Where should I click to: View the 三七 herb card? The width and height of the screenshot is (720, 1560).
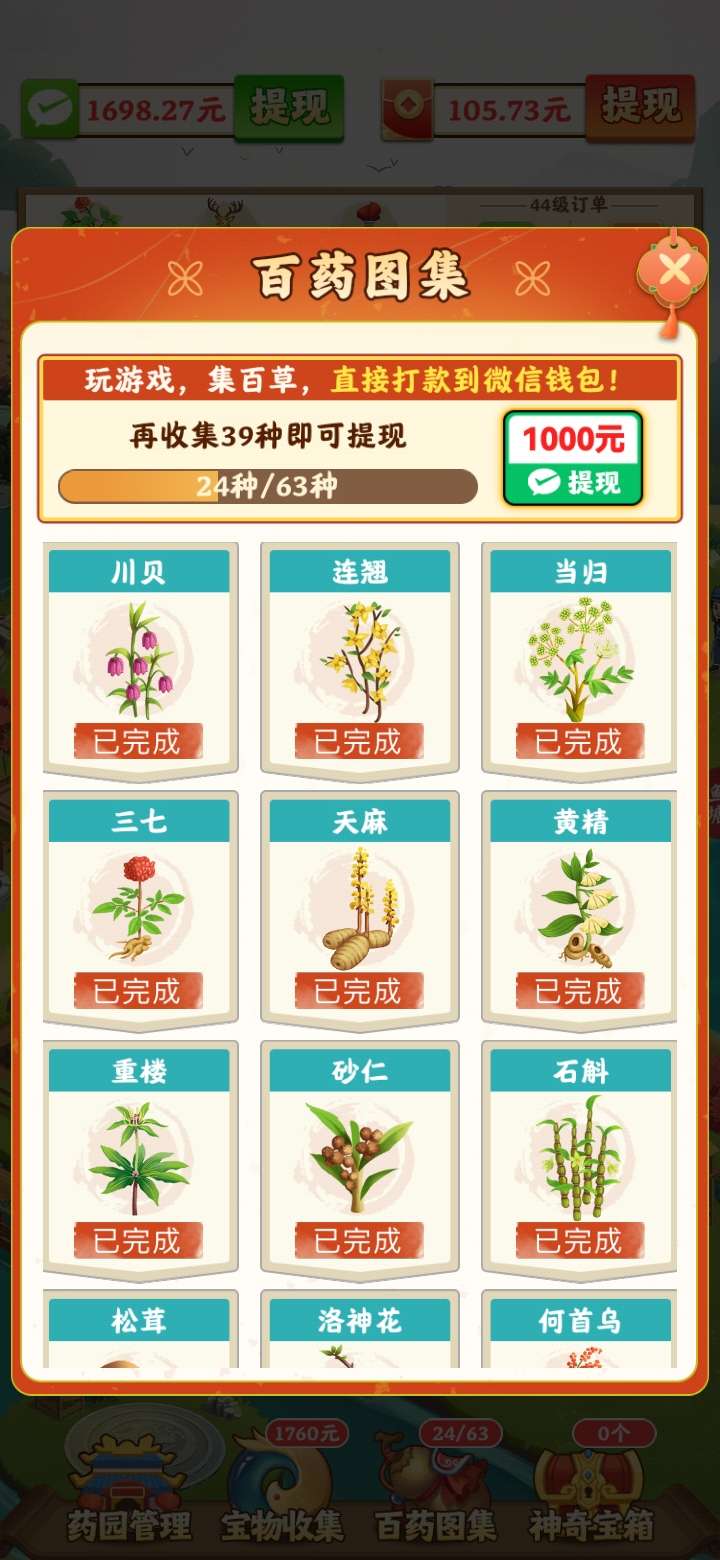pyautogui.click(x=139, y=910)
